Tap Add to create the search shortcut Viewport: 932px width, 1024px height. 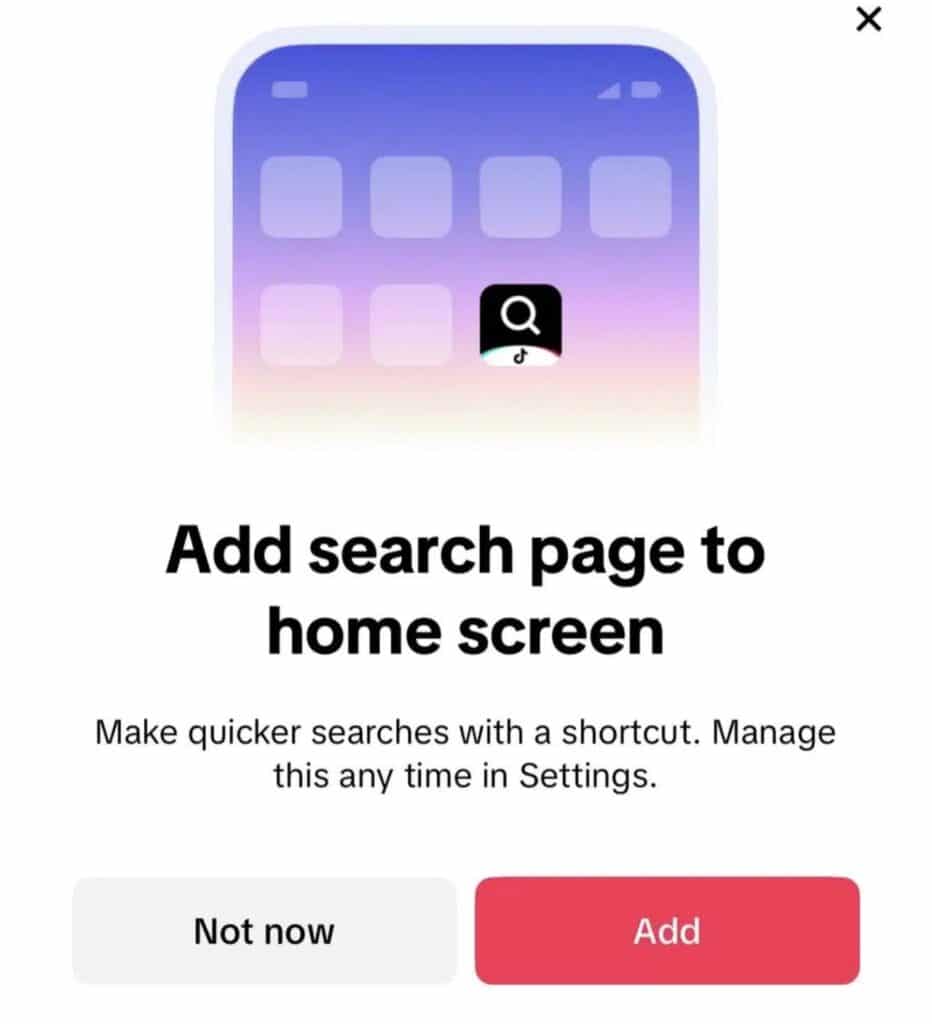pyautogui.click(x=667, y=931)
